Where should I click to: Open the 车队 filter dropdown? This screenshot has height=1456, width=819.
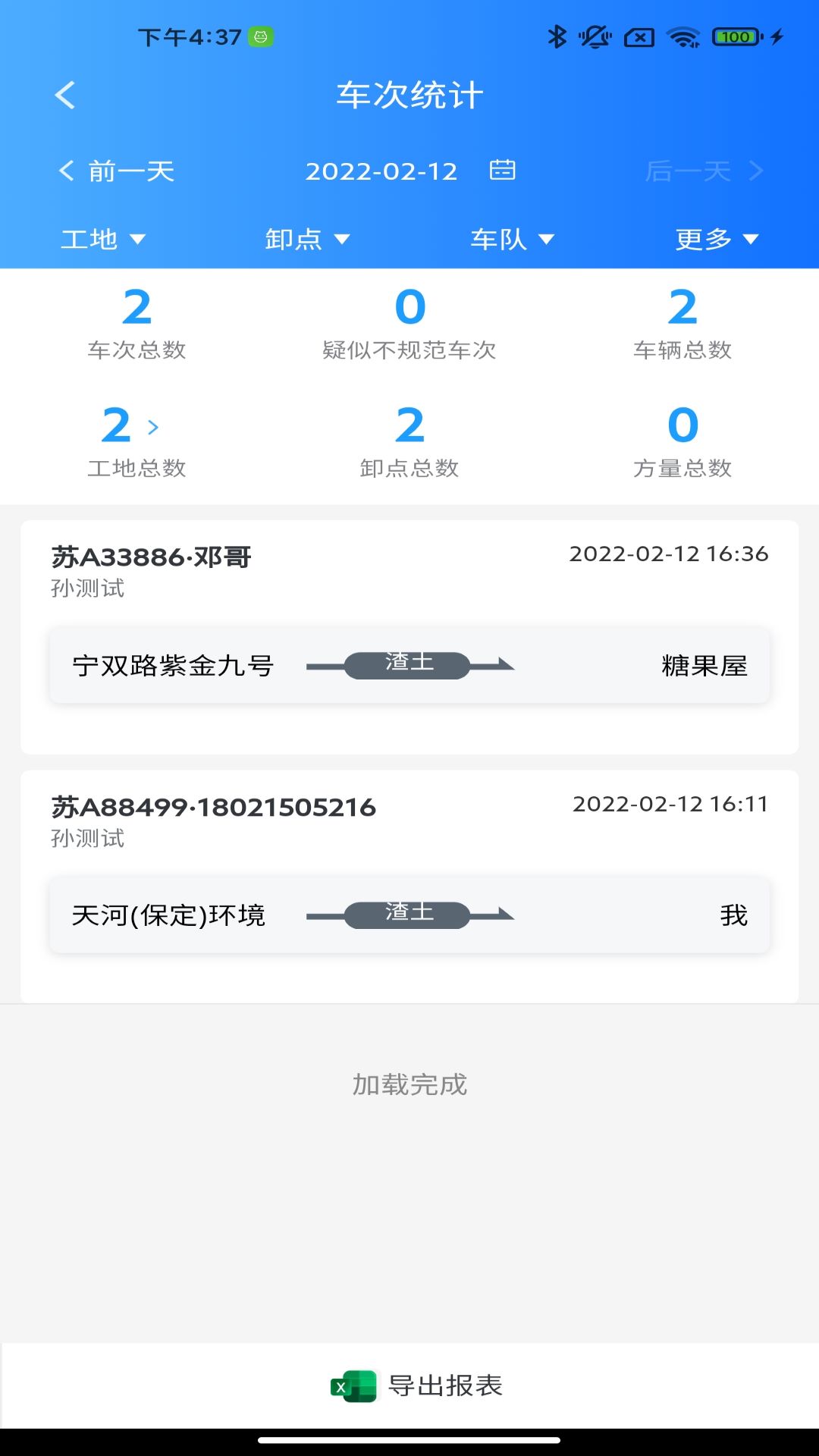click(x=513, y=239)
